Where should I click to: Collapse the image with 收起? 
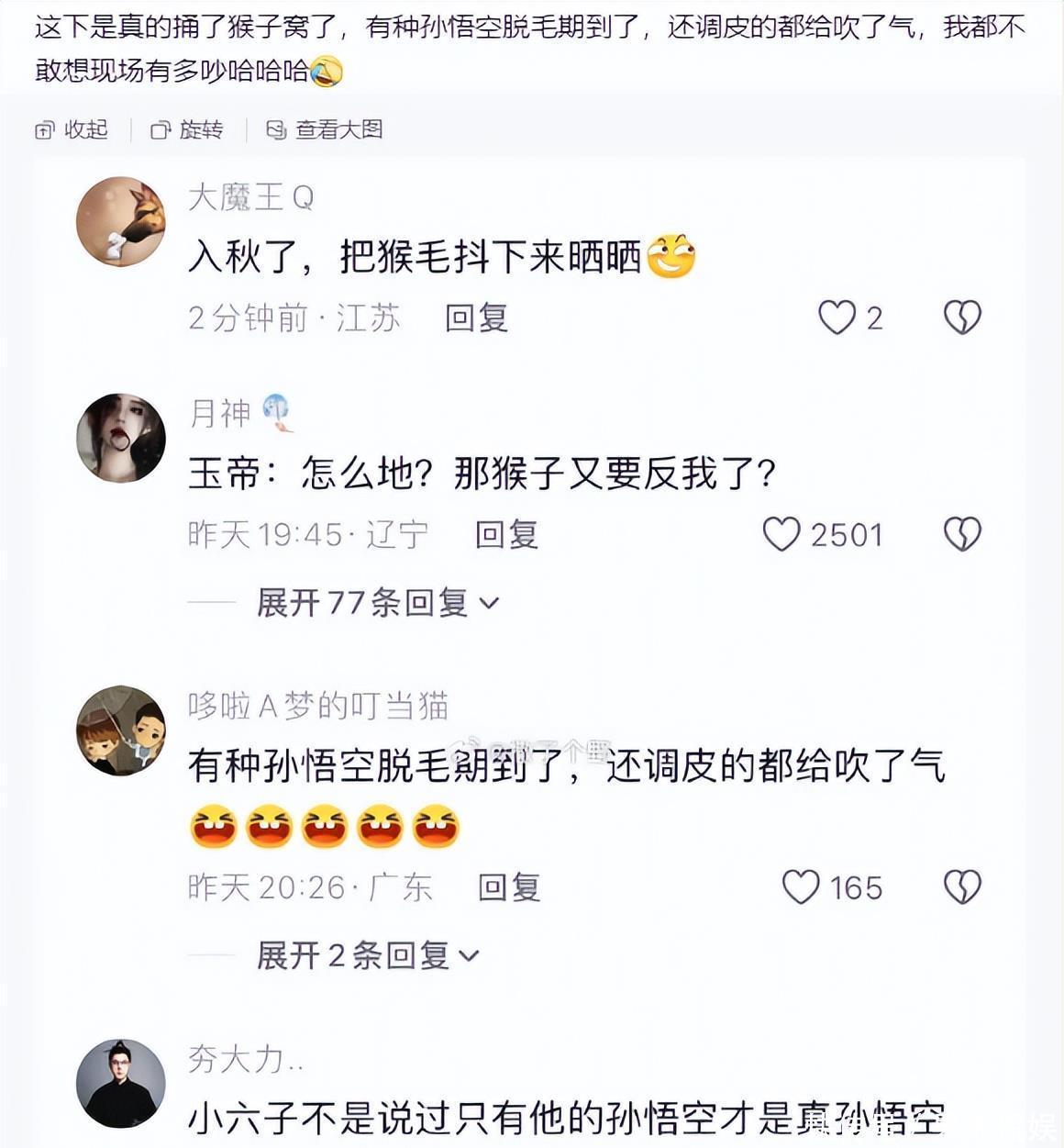click(x=72, y=130)
